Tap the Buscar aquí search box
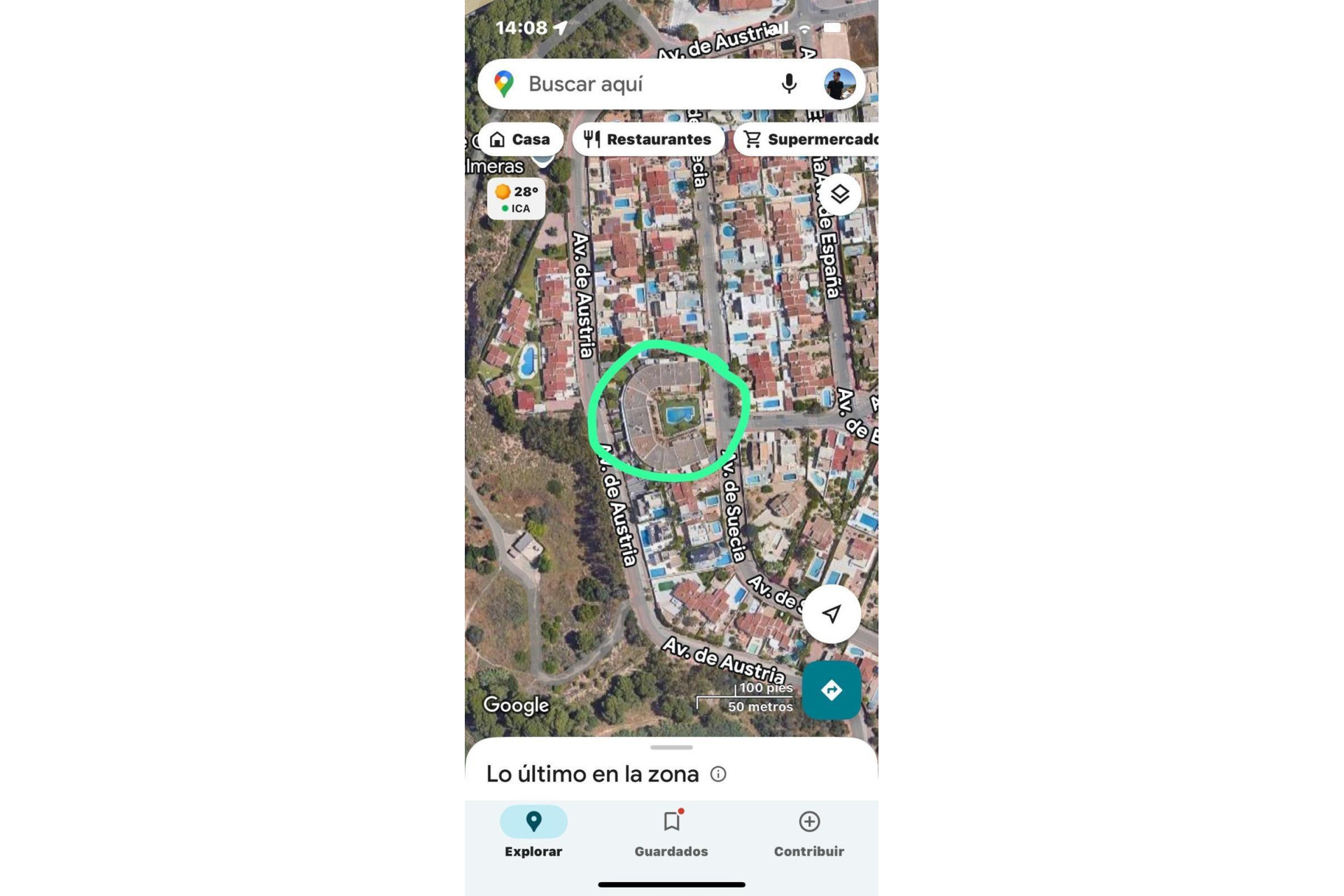This screenshot has height=896, width=1344. tap(630, 84)
